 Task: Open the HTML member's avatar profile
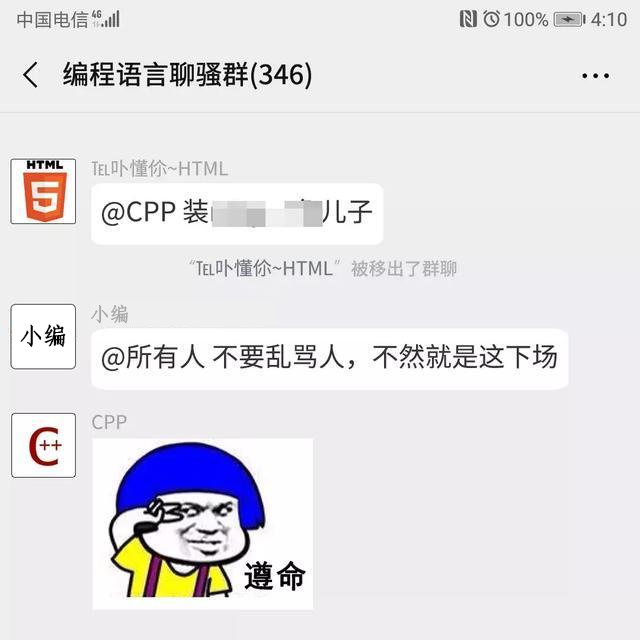click(x=43, y=190)
